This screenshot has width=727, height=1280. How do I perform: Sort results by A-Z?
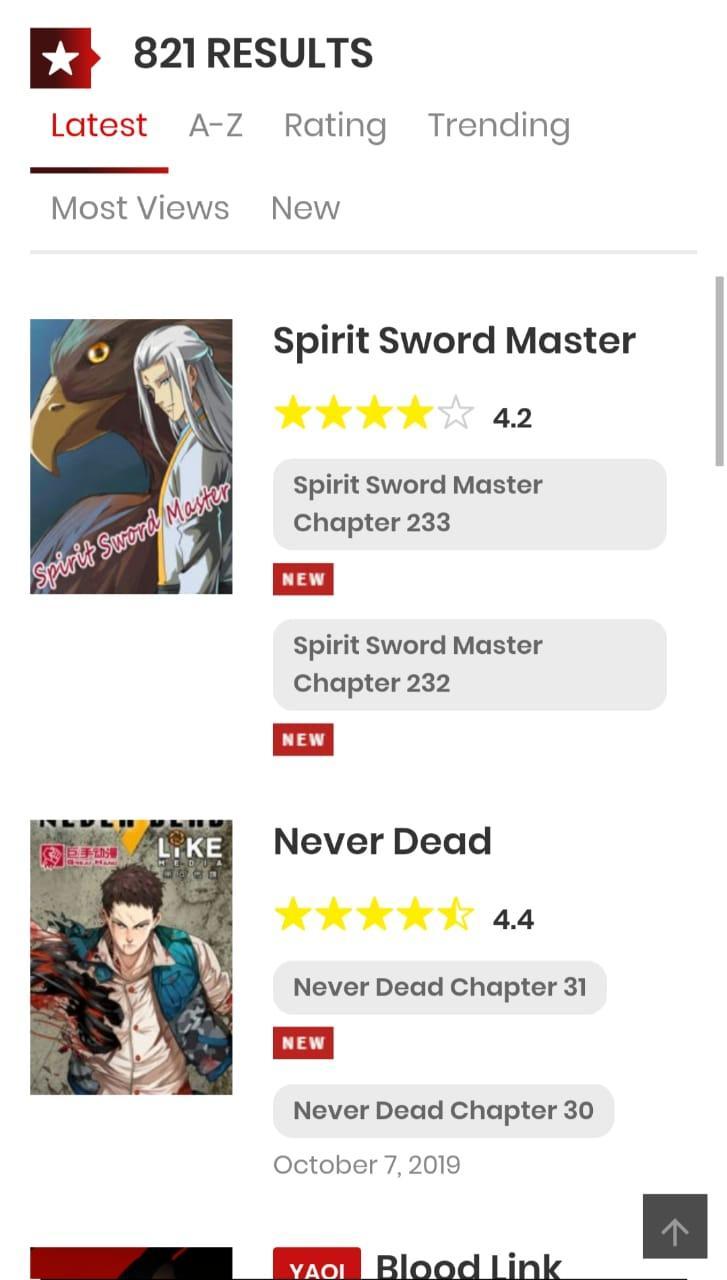216,126
